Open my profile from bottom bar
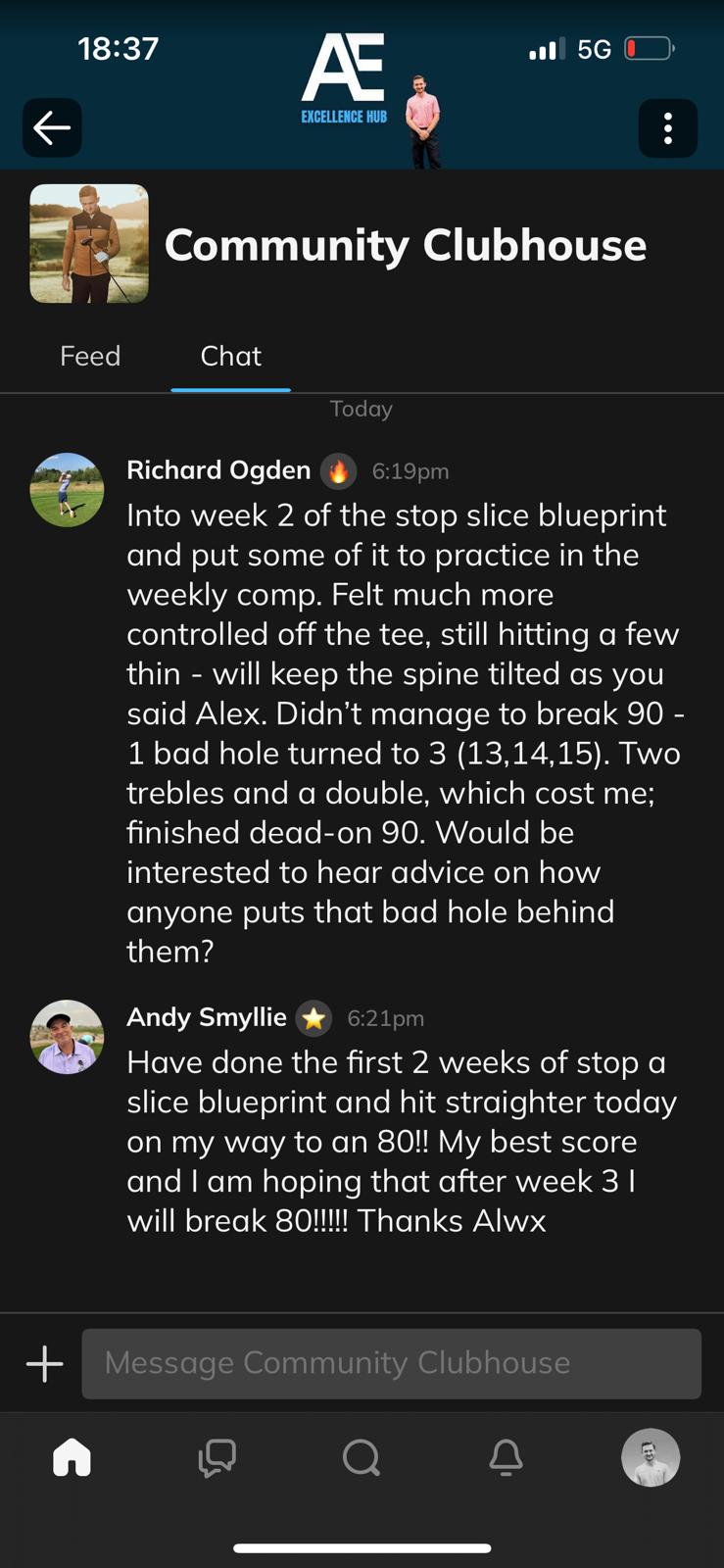Screen dimensions: 724x1568 651,1457
